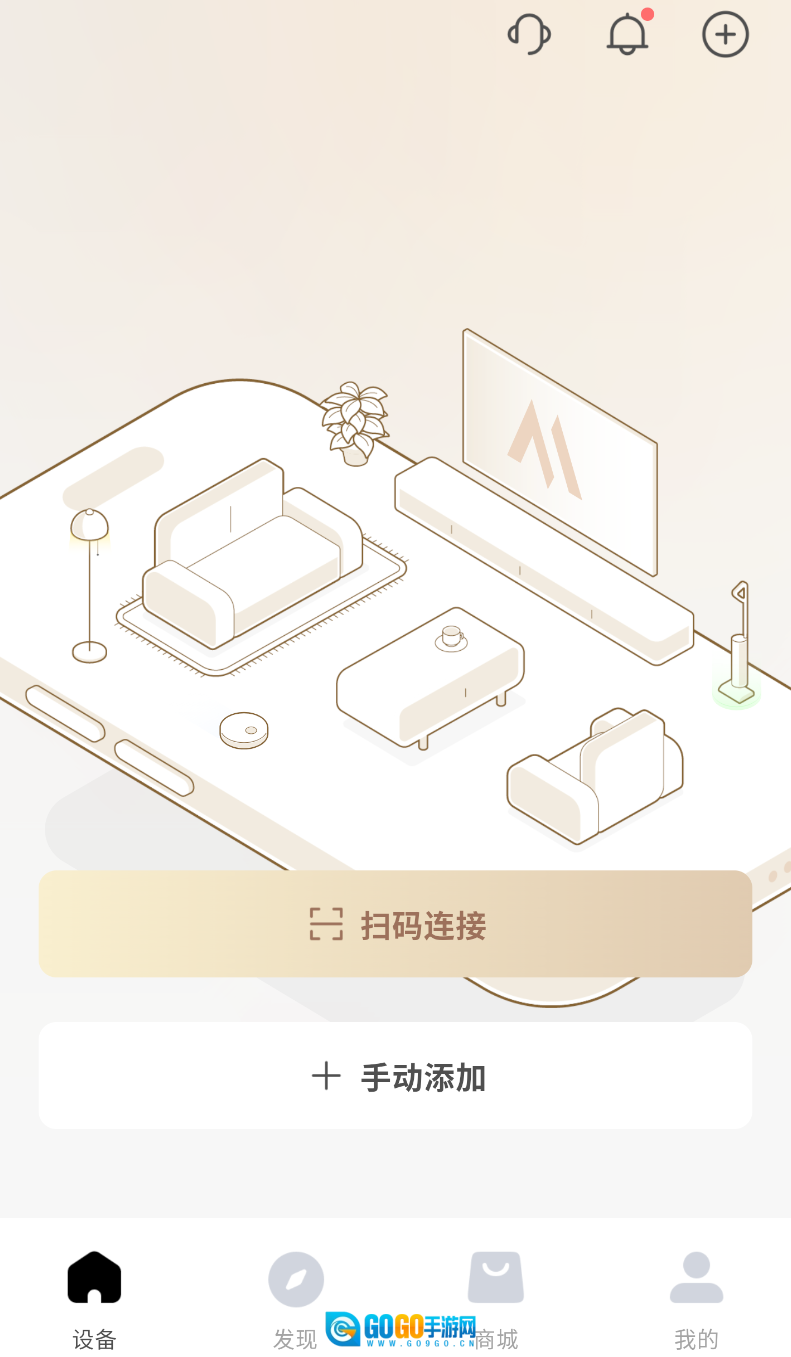This screenshot has height=1357, width=791.
Task: Switch to the 设备 tab
Action: [94, 1300]
